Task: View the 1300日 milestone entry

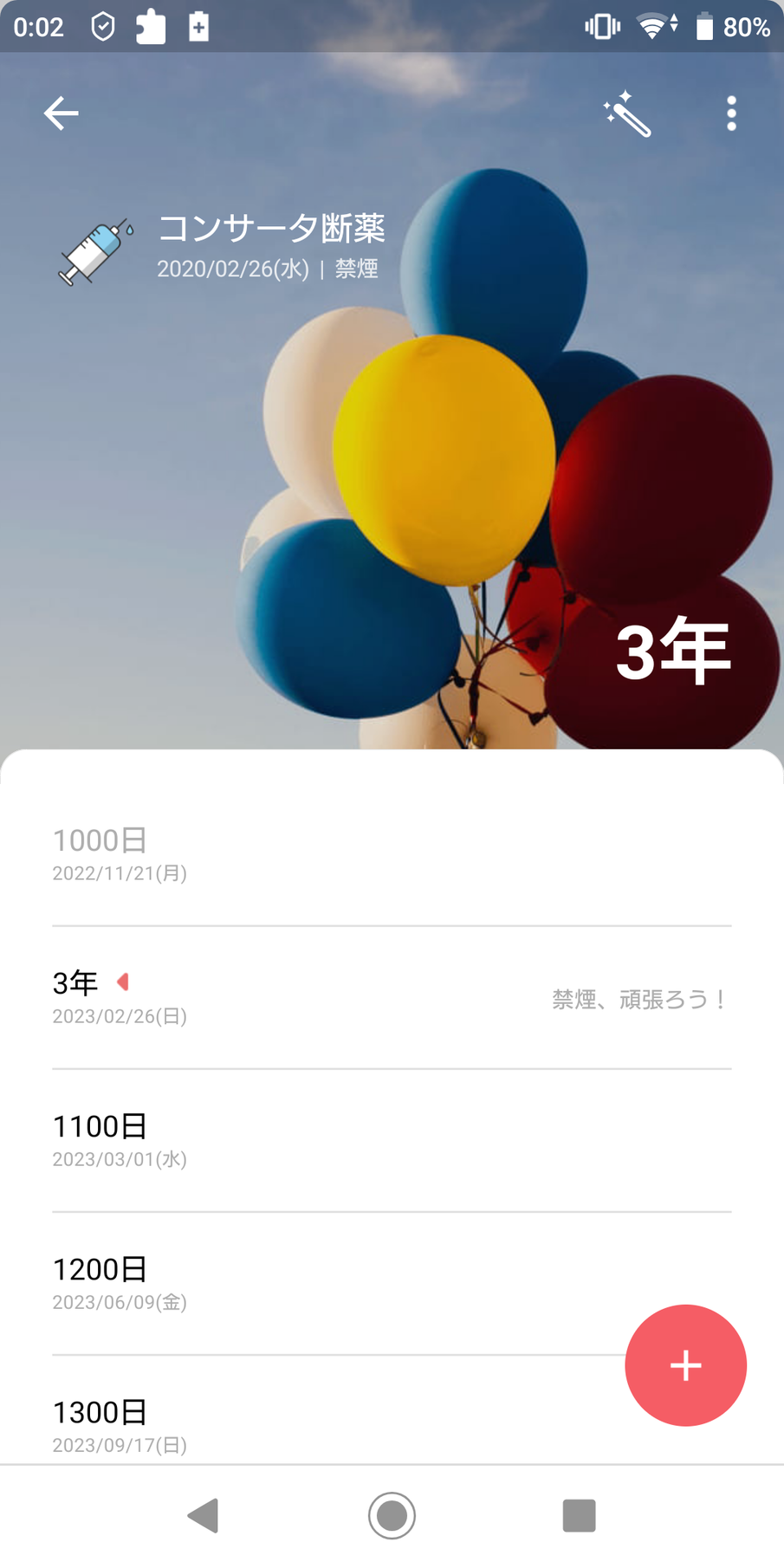Action: (x=329, y=1422)
